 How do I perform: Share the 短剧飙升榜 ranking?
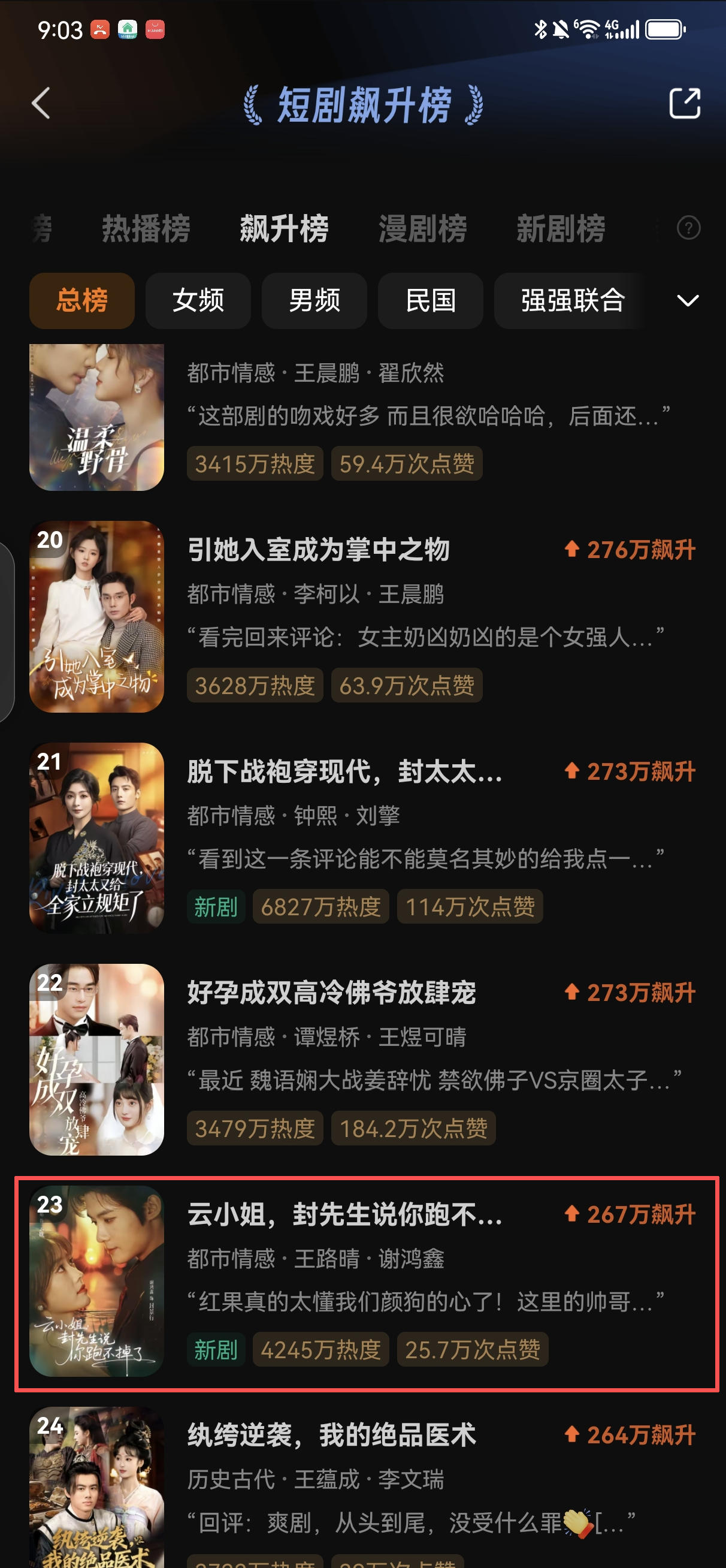click(685, 103)
